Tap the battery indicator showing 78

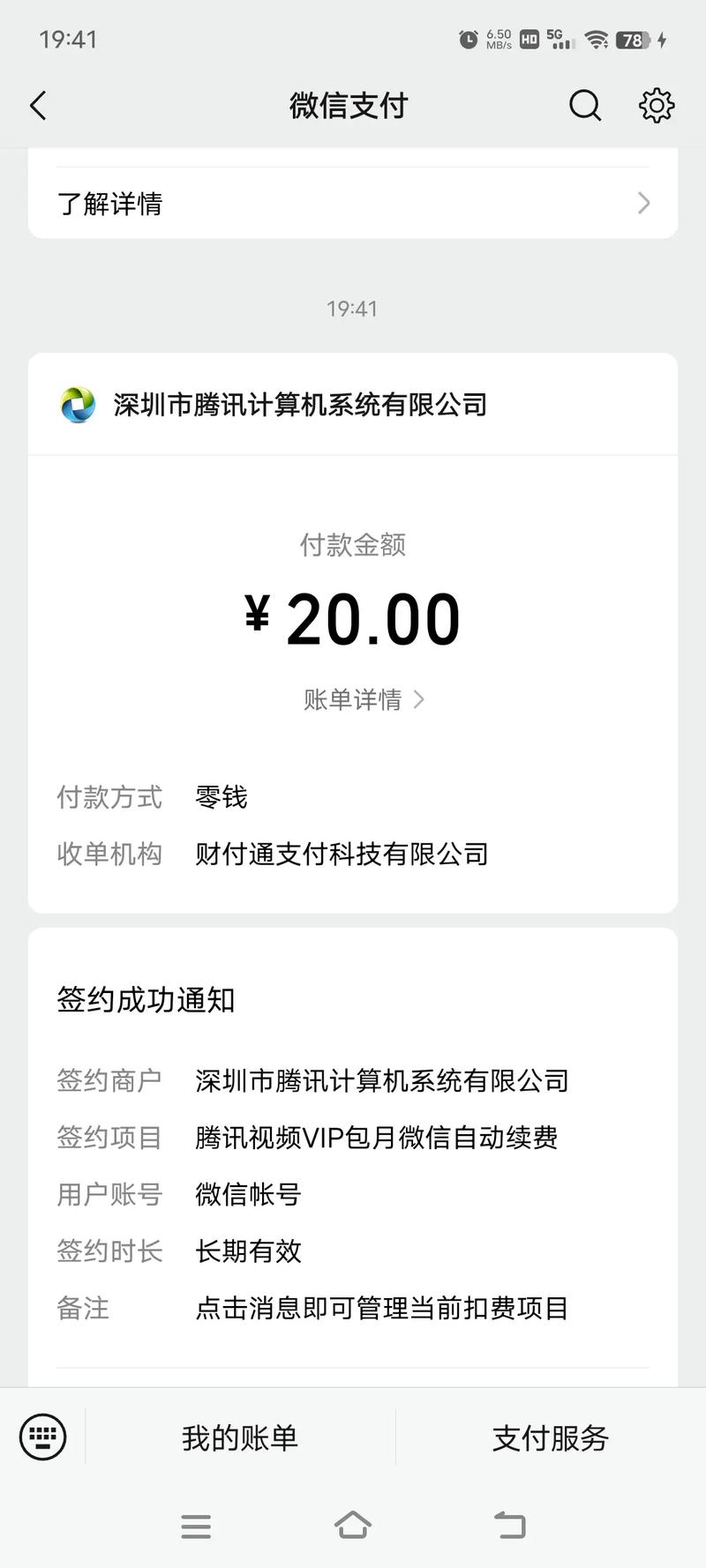634,40
